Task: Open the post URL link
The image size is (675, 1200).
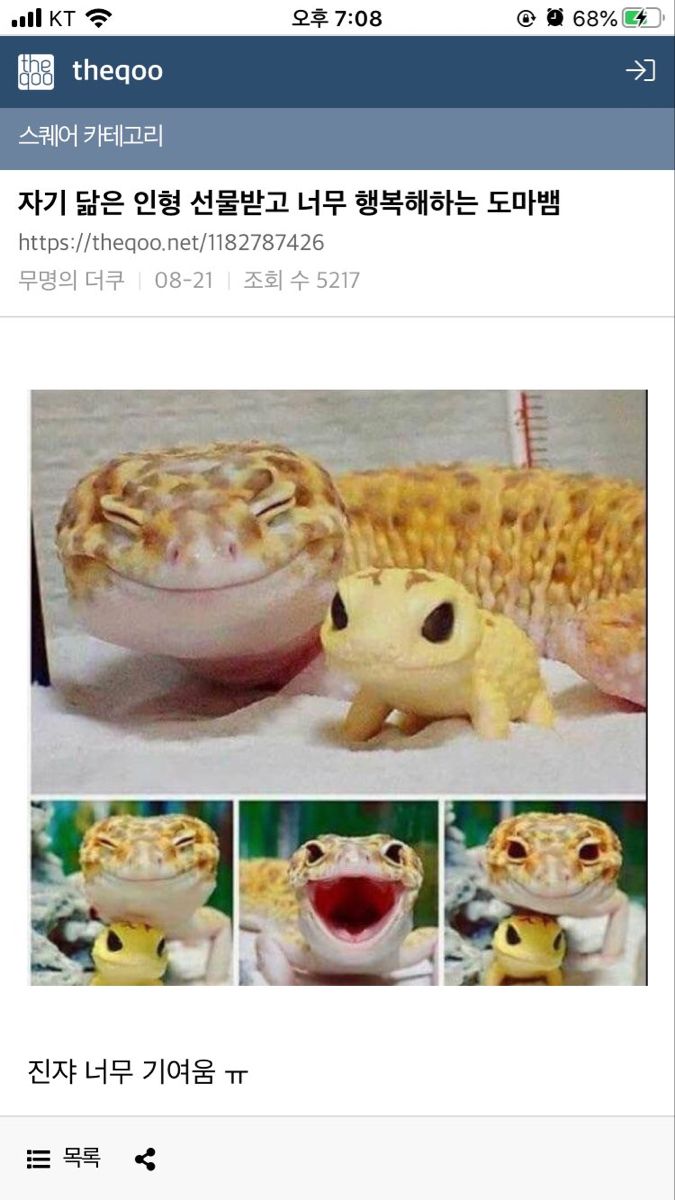Action: (x=171, y=243)
